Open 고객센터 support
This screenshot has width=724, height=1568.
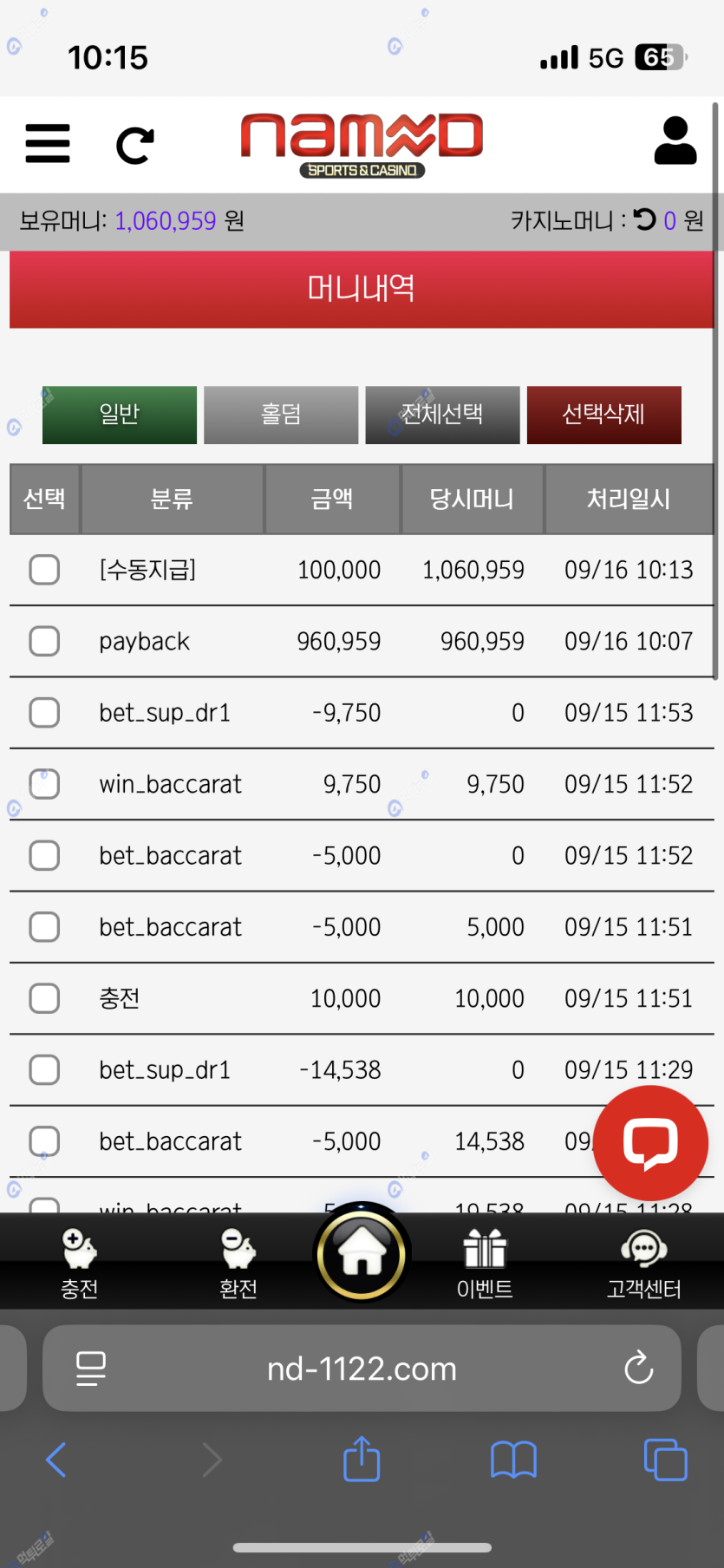(x=643, y=1263)
